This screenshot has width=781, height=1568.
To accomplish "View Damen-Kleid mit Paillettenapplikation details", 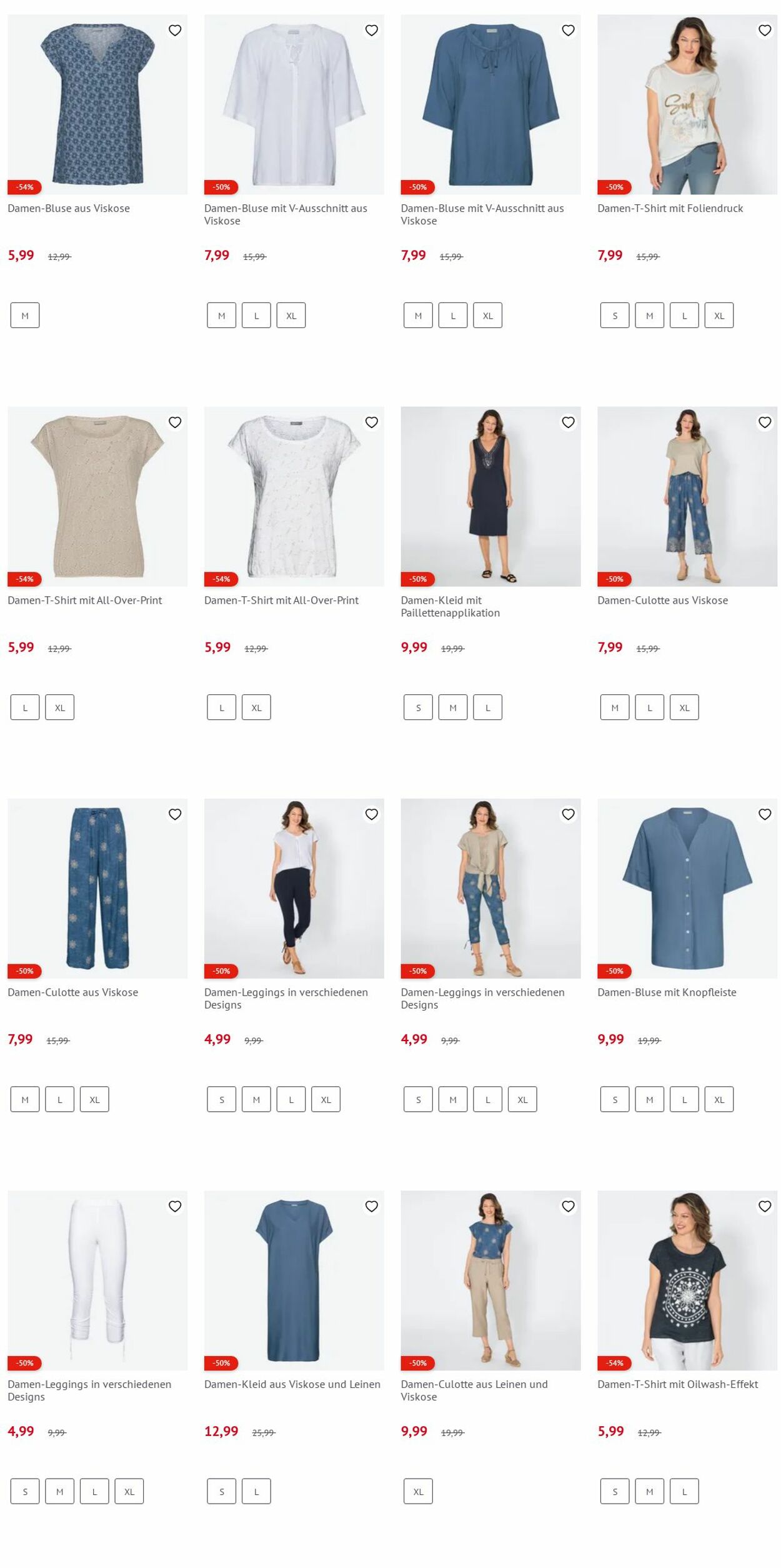I will pyautogui.click(x=450, y=606).
